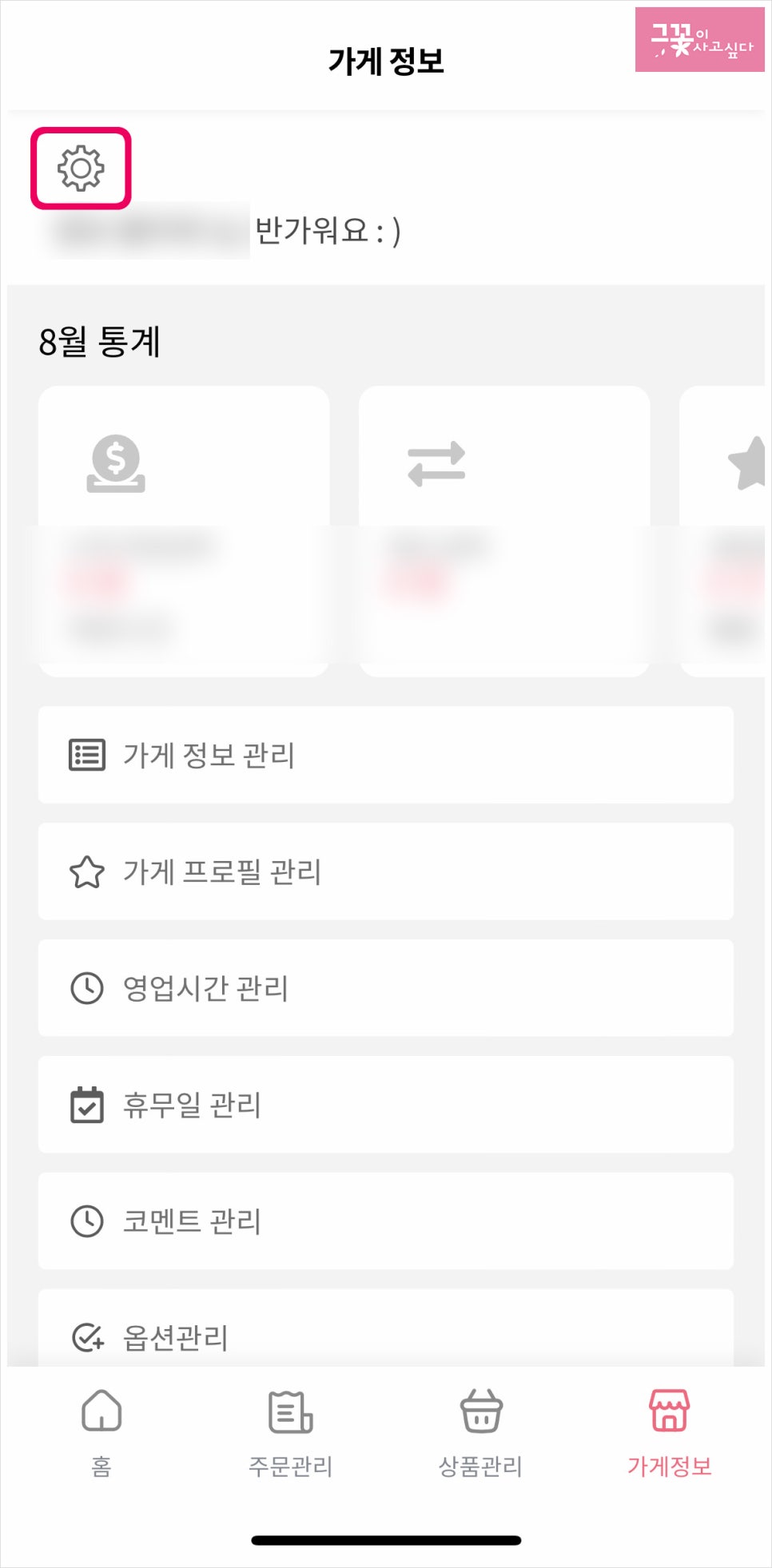
Task: Open 휴무일 관리 row
Action: click(385, 1105)
